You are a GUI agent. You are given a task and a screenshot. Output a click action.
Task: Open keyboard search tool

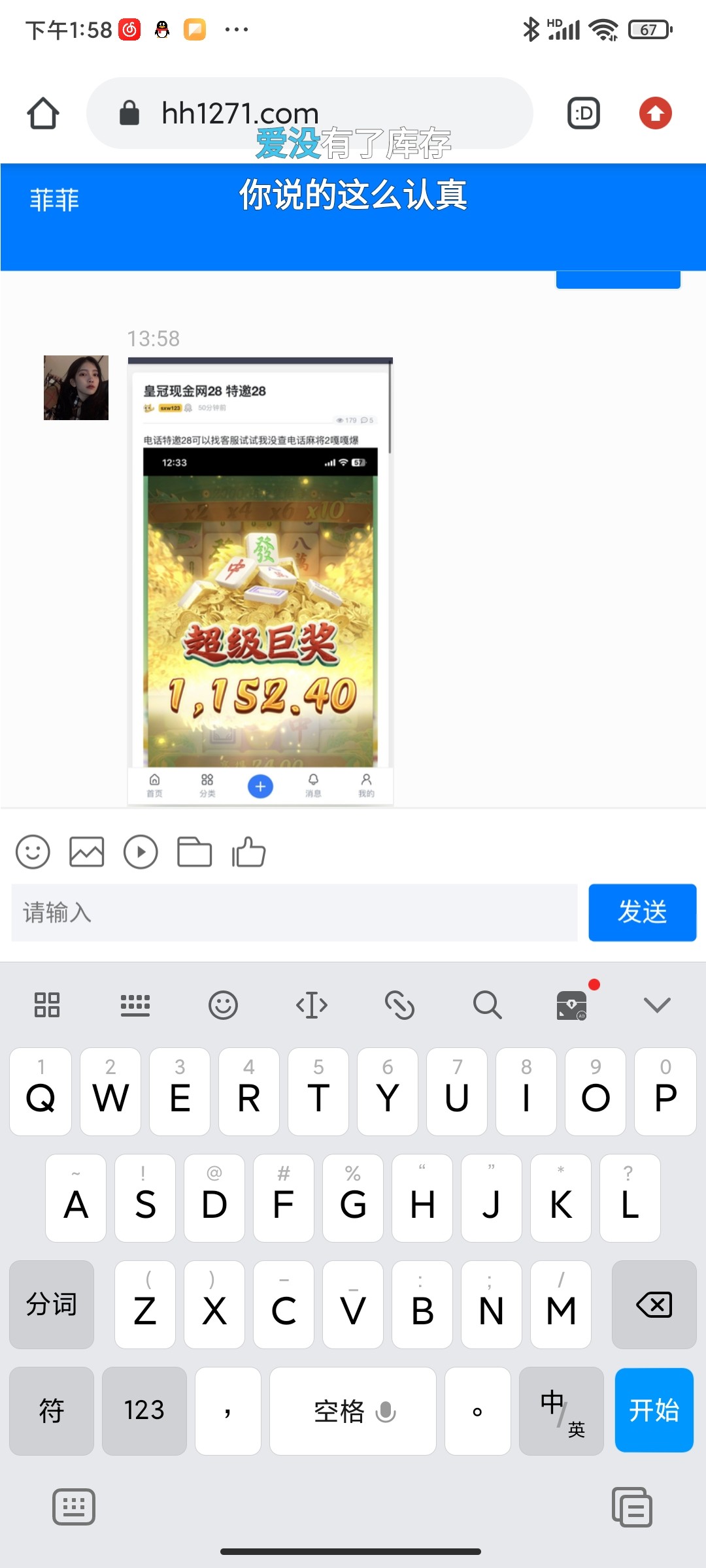click(x=487, y=1005)
